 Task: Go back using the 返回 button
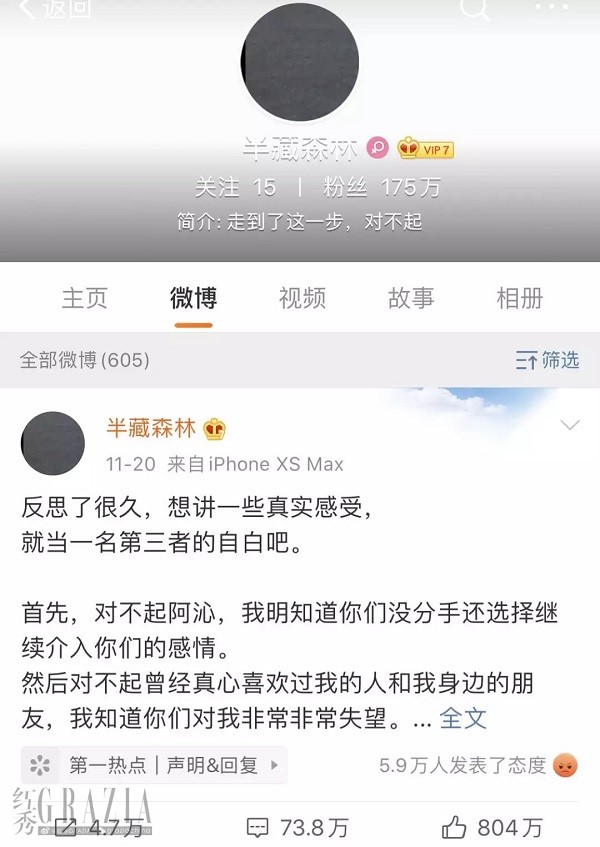[55, 9]
